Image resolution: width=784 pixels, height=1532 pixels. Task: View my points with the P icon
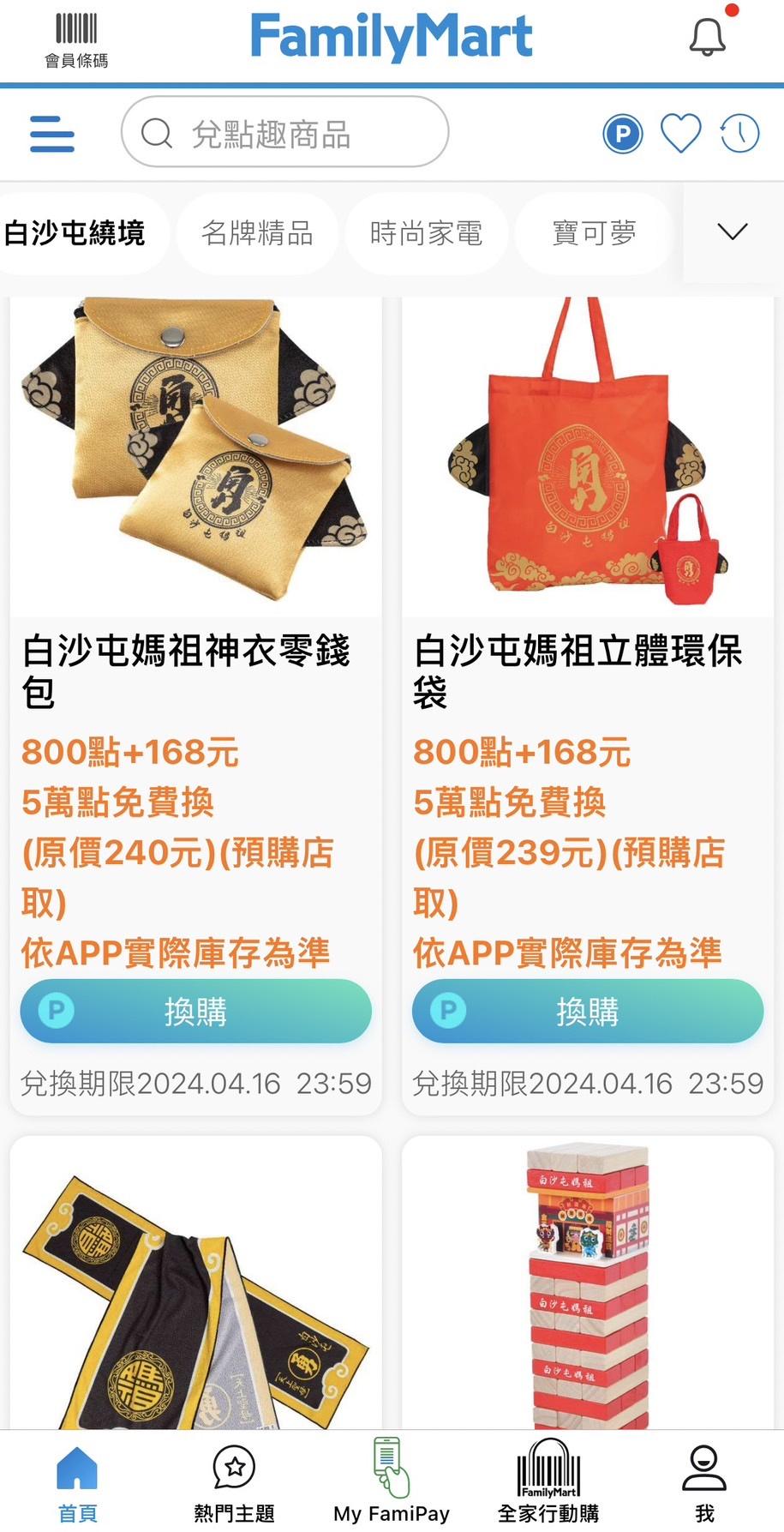click(x=623, y=134)
